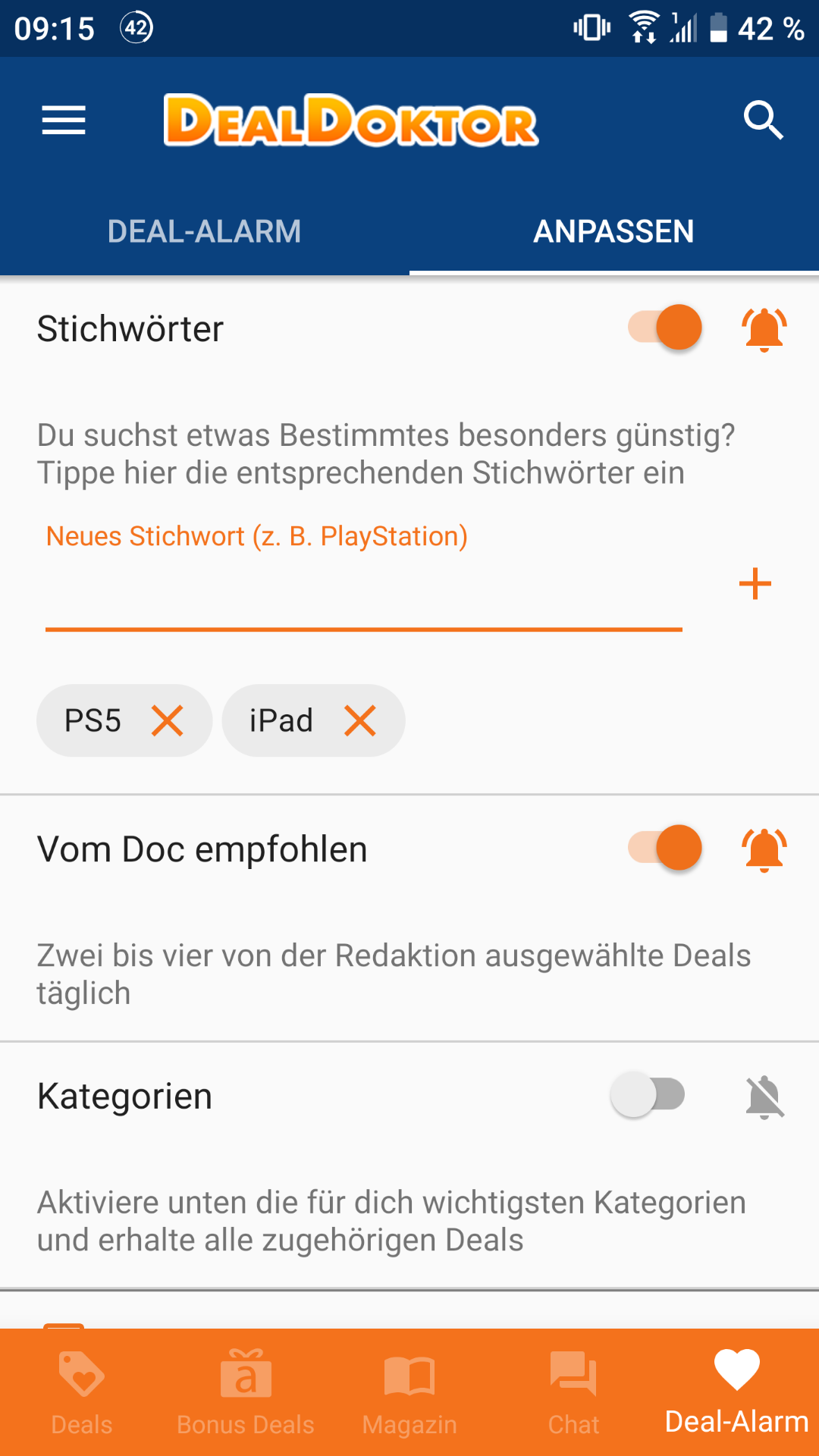Select the Anpassen tab
Image resolution: width=819 pixels, height=1456 pixels.
[x=614, y=231]
